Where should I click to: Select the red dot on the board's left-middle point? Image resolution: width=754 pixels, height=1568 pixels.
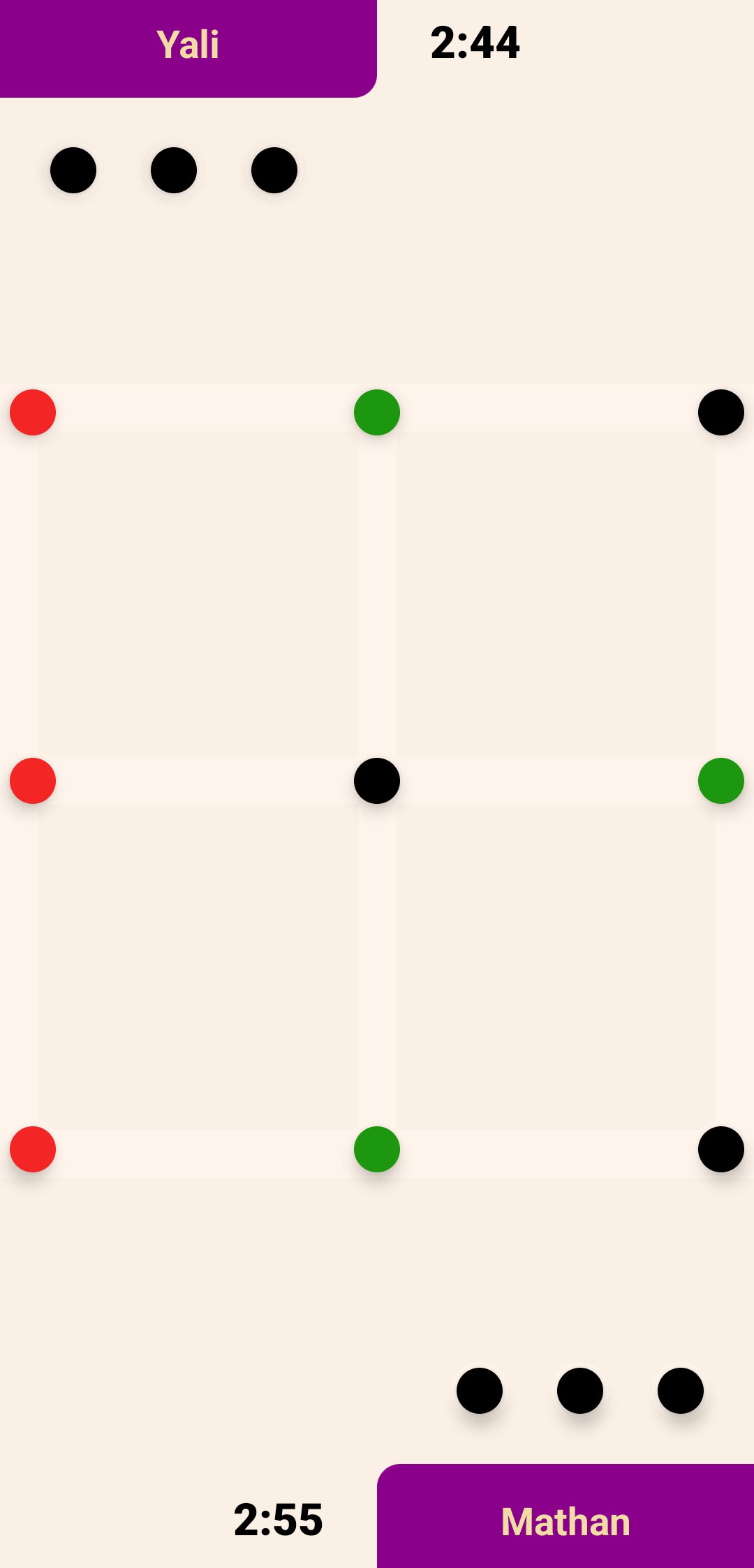tap(33, 781)
